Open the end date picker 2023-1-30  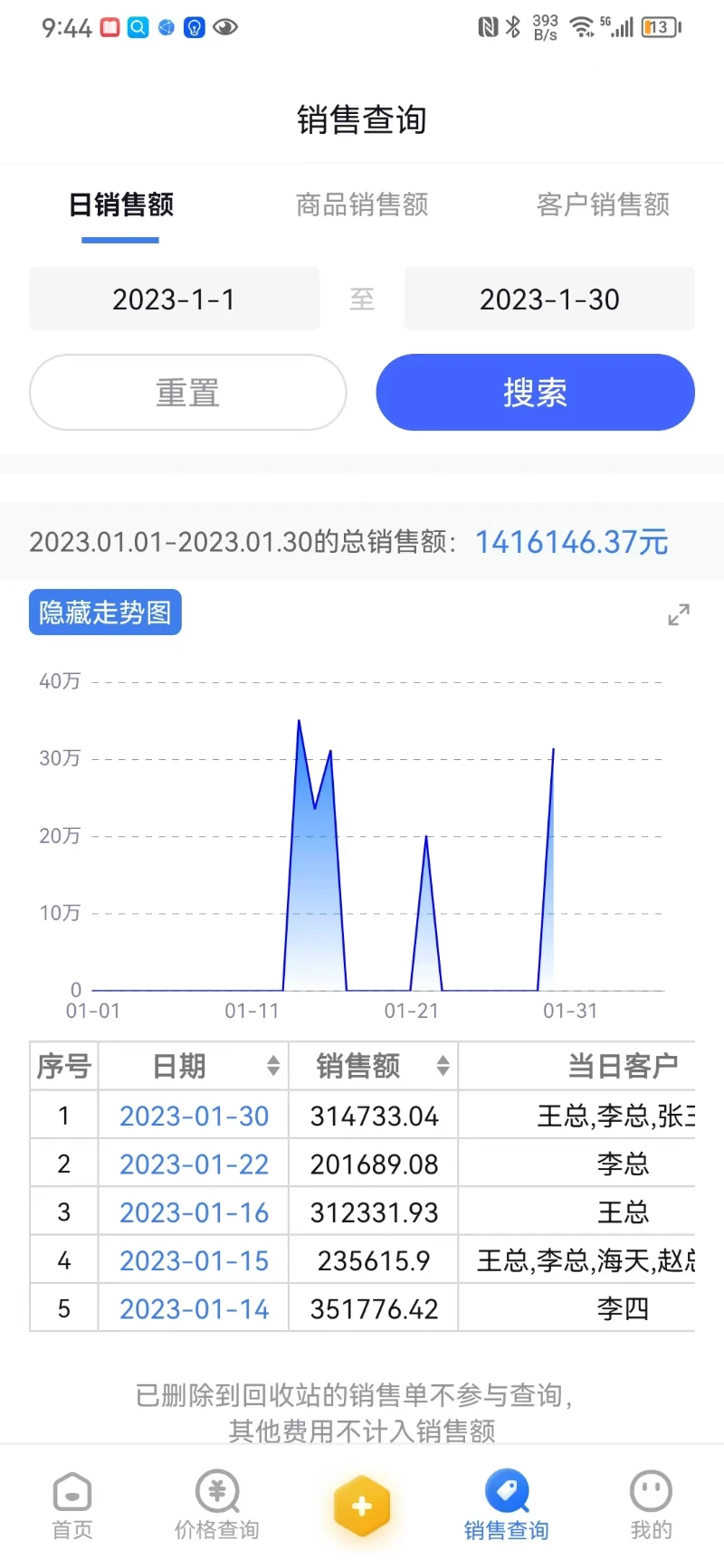coord(549,299)
